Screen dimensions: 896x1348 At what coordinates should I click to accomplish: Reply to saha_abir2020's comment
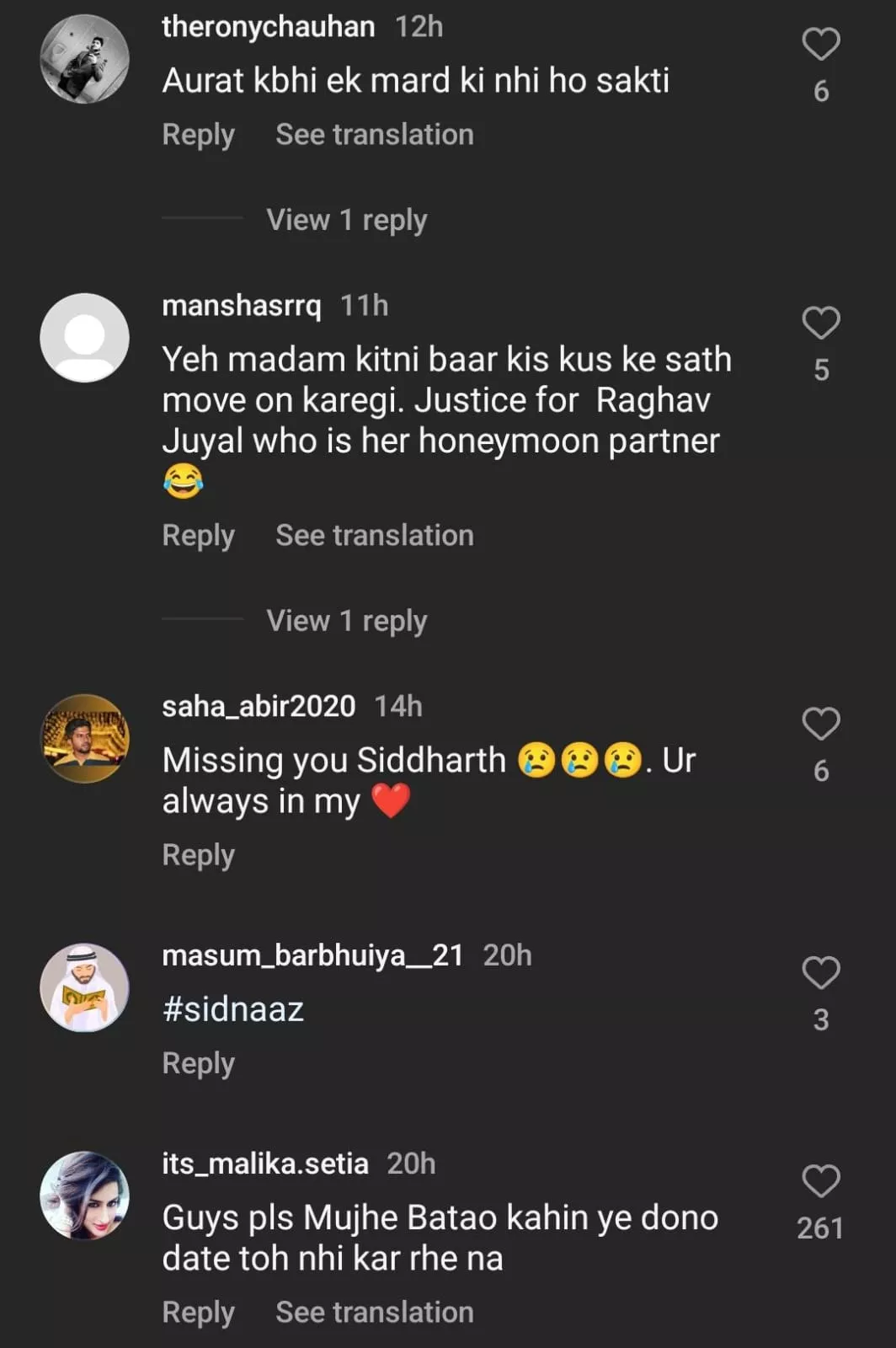click(198, 855)
